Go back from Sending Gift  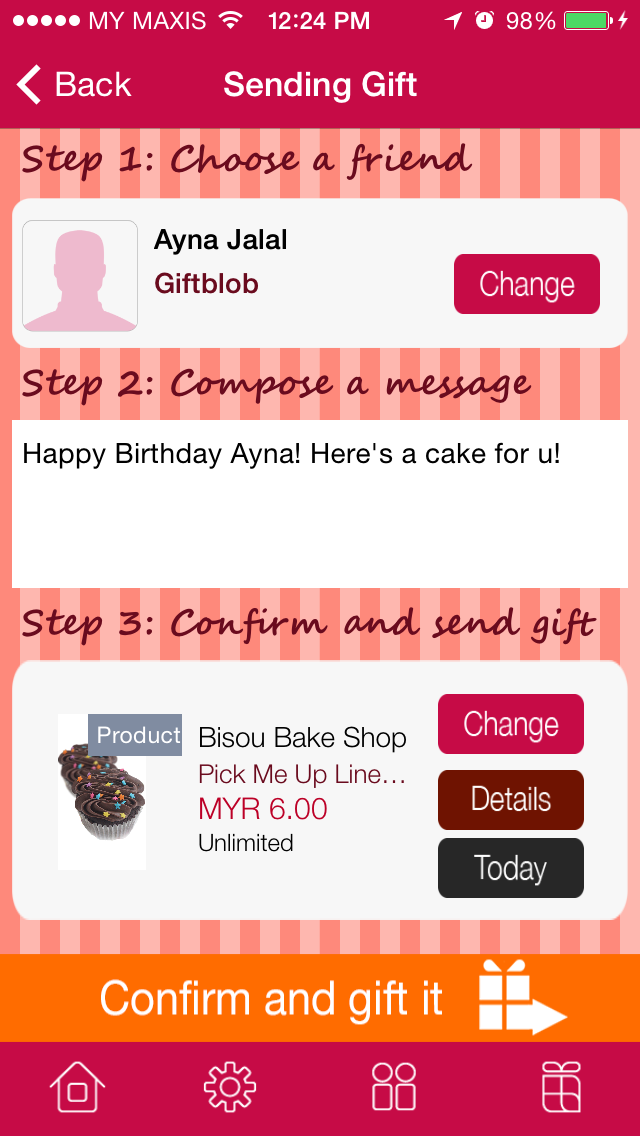point(75,85)
